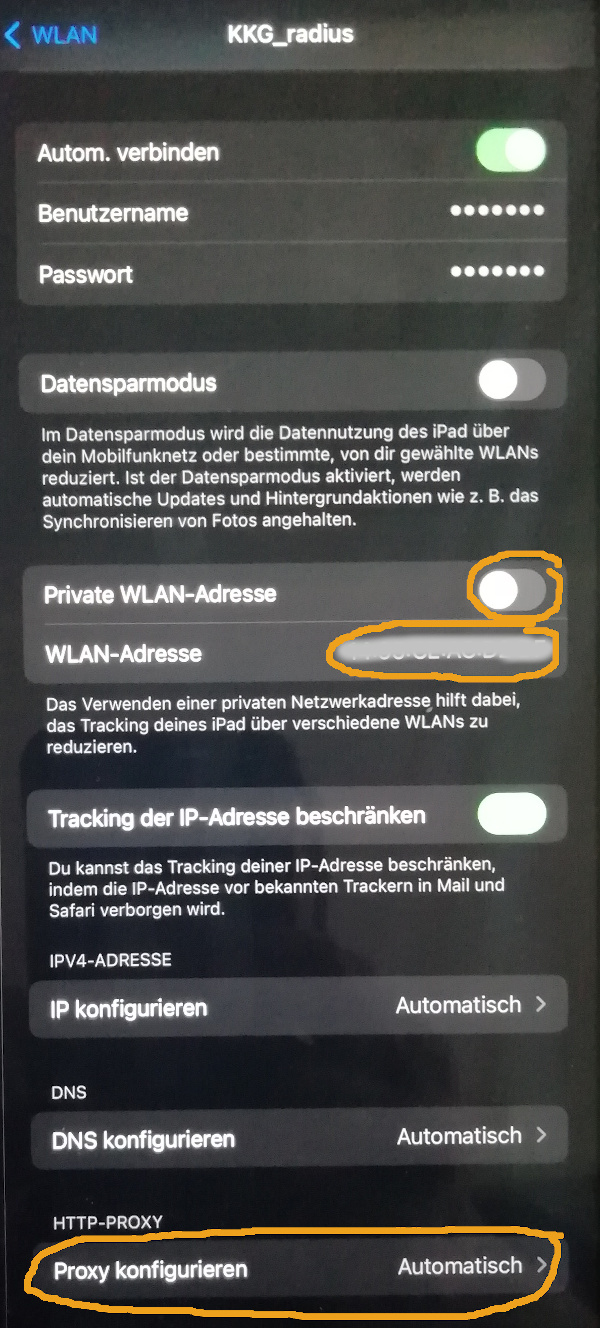
Task: Turn on Private WLAN-Adresse
Action: coord(511,592)
